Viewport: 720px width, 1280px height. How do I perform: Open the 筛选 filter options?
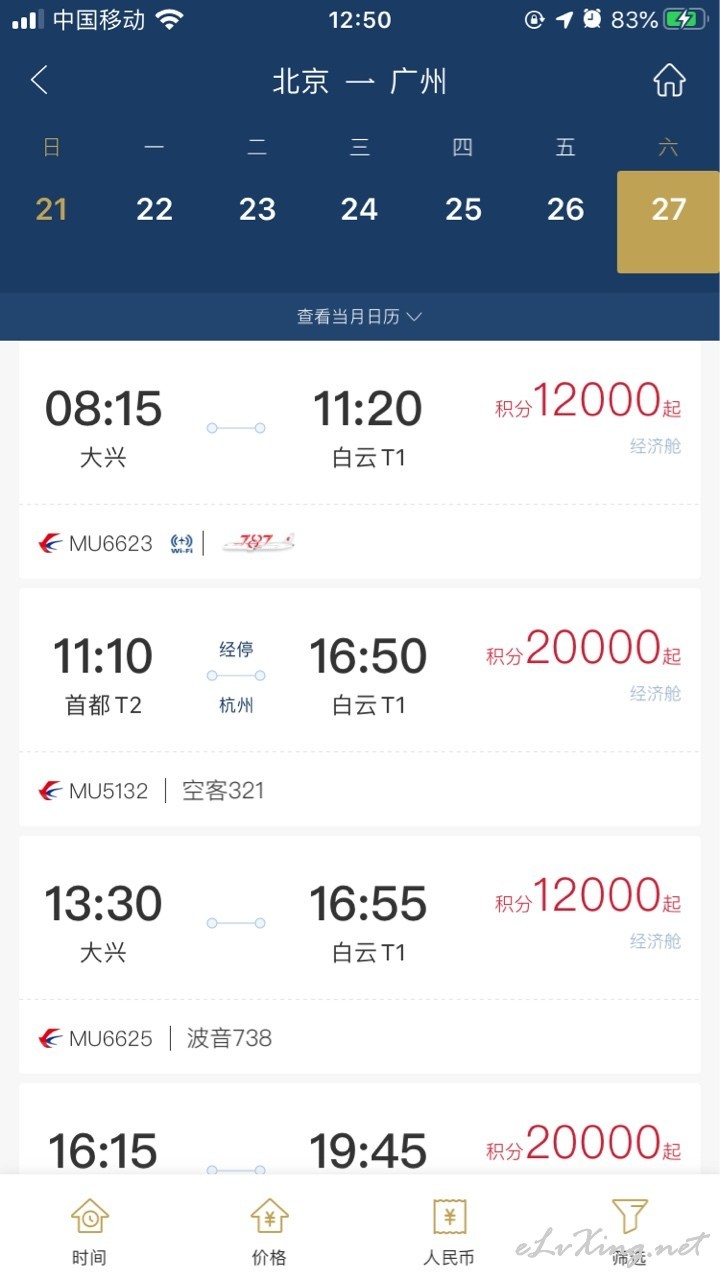point(629,1230)
